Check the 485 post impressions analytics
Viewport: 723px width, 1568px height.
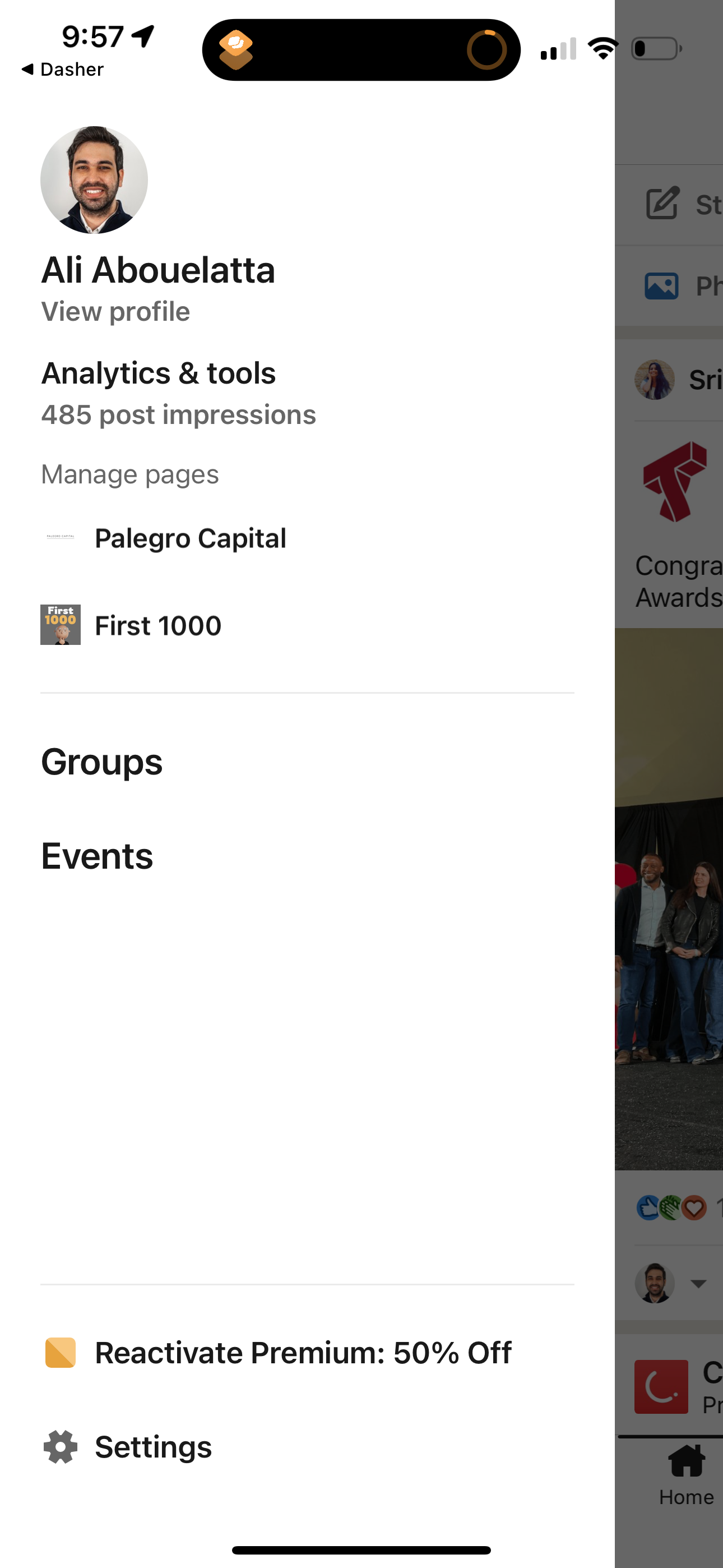[178, 414]
